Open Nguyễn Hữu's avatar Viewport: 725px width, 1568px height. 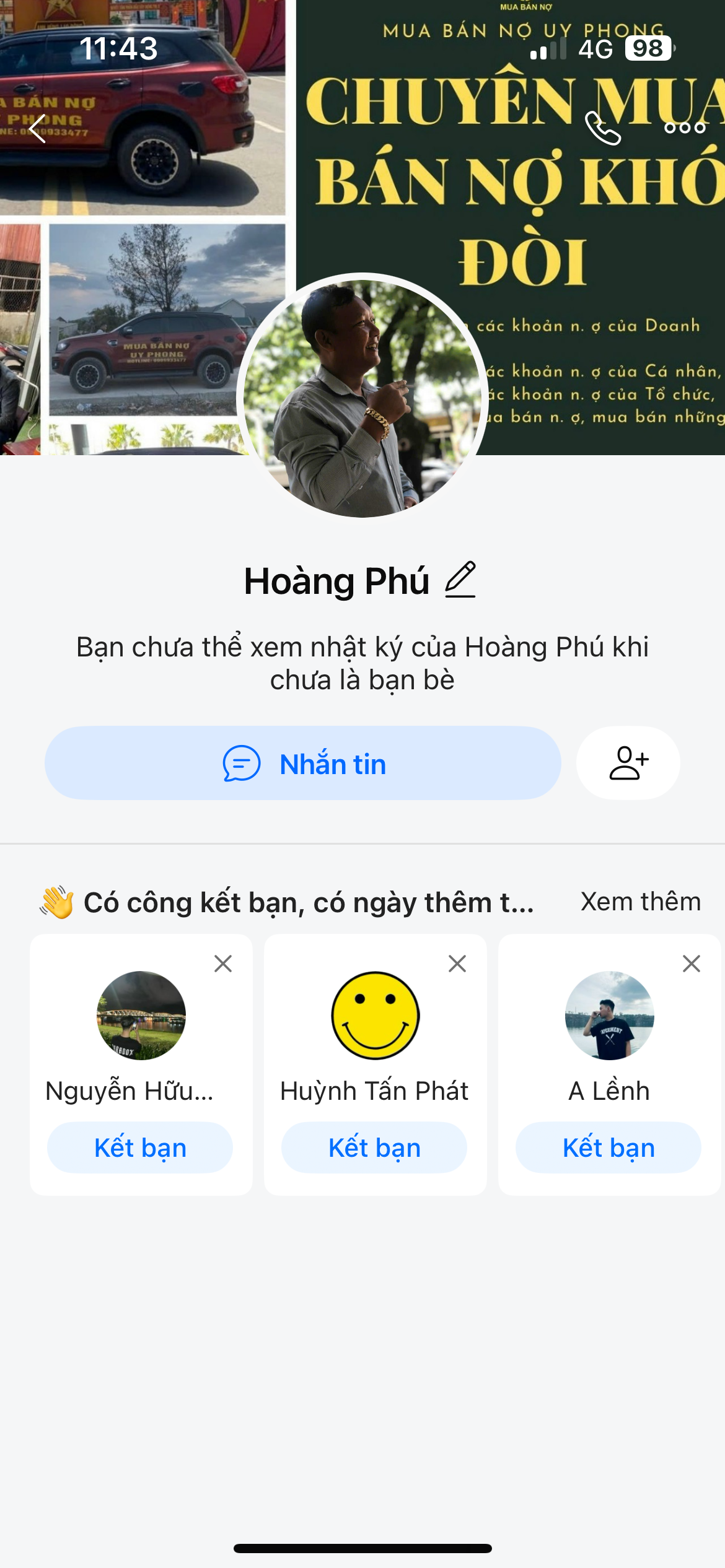click(141, 1016)
